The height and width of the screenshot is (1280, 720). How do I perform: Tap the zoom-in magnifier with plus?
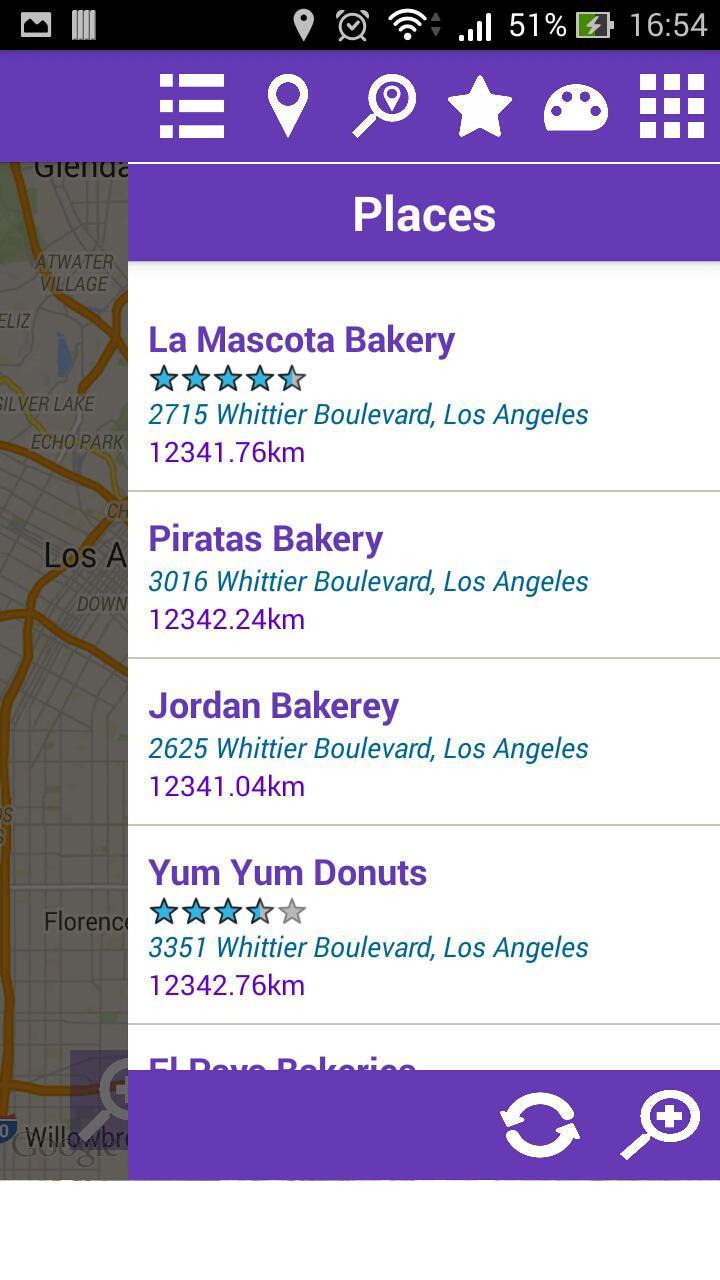[x=660, y=1125]
